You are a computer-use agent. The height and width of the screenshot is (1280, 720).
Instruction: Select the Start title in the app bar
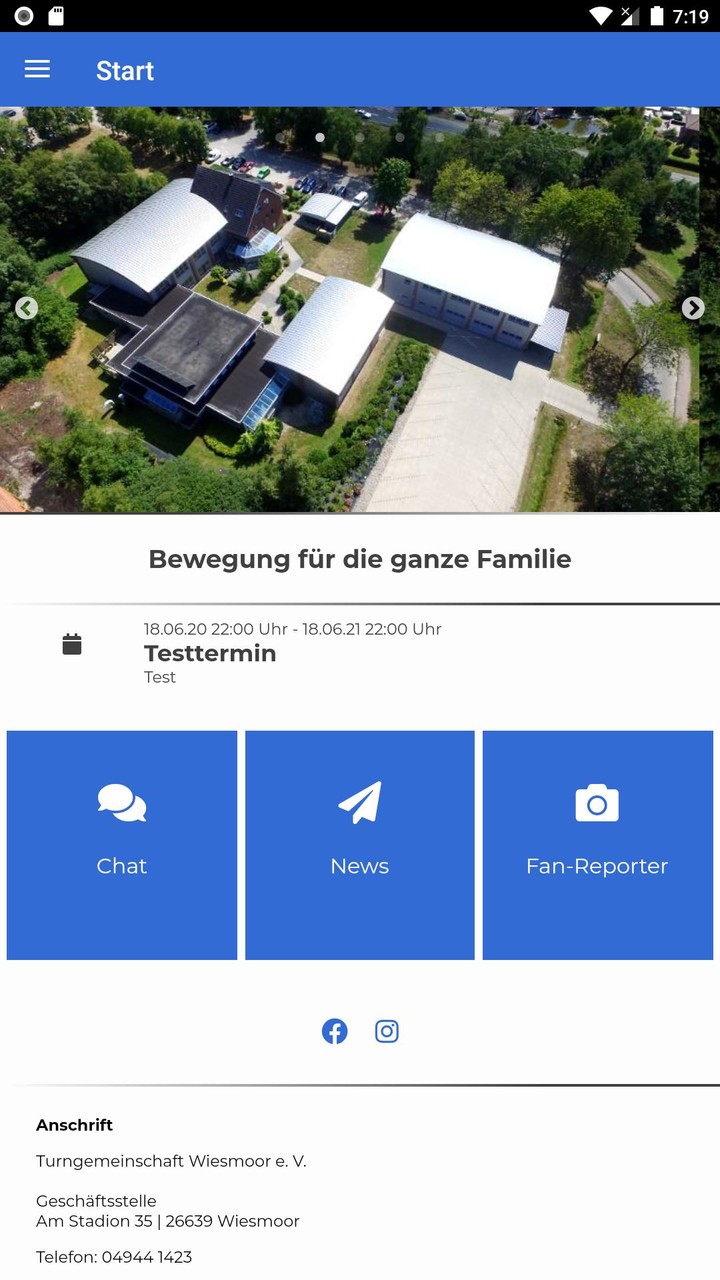[124, 70]
